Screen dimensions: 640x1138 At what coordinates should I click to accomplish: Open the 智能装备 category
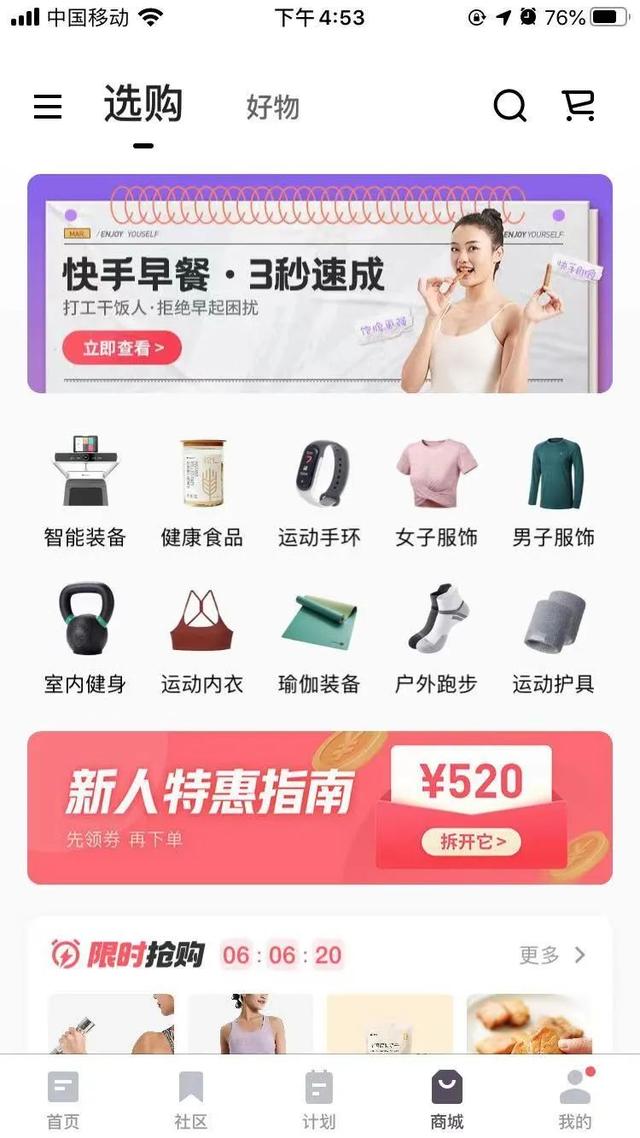coord(85,491)
